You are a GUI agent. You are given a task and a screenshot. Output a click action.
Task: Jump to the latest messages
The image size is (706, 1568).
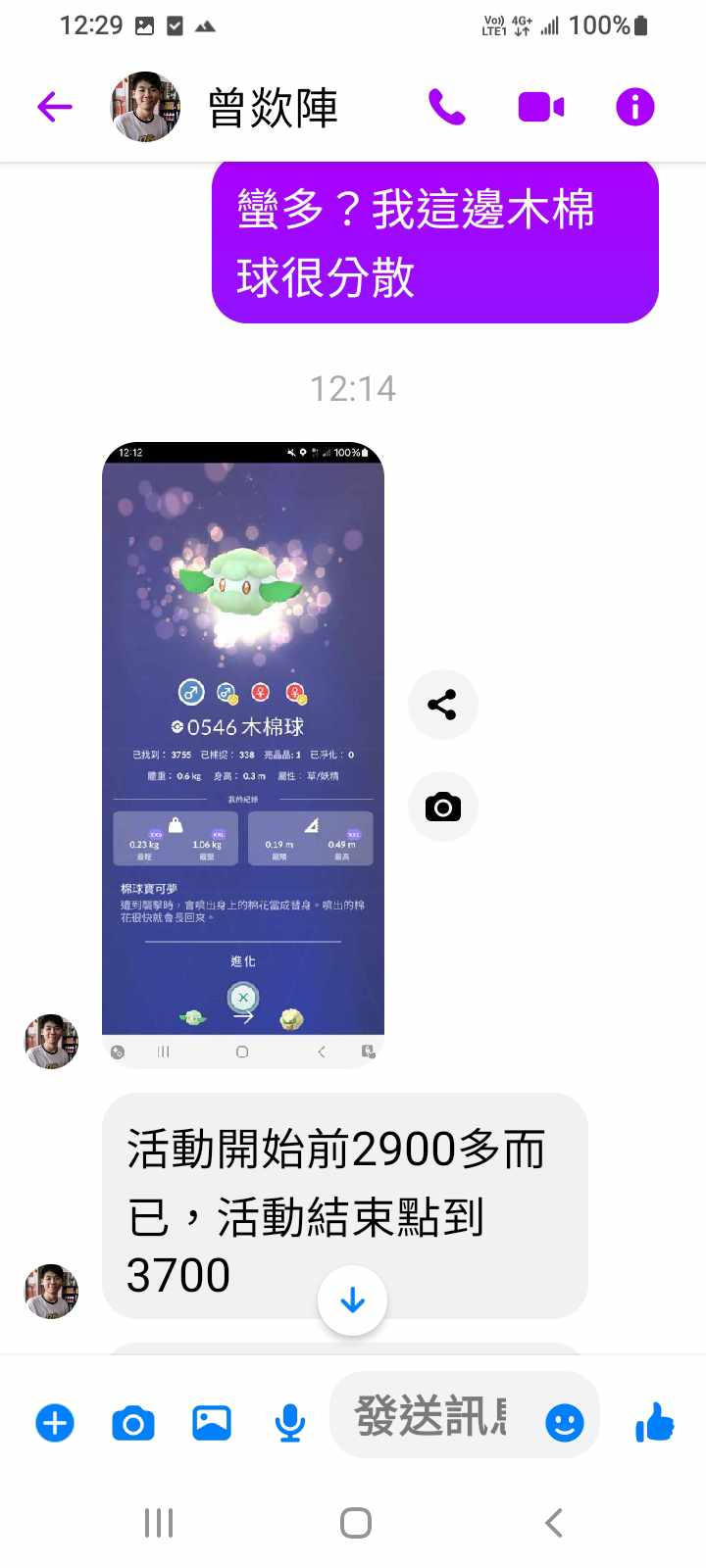[x=352, y=1300]
